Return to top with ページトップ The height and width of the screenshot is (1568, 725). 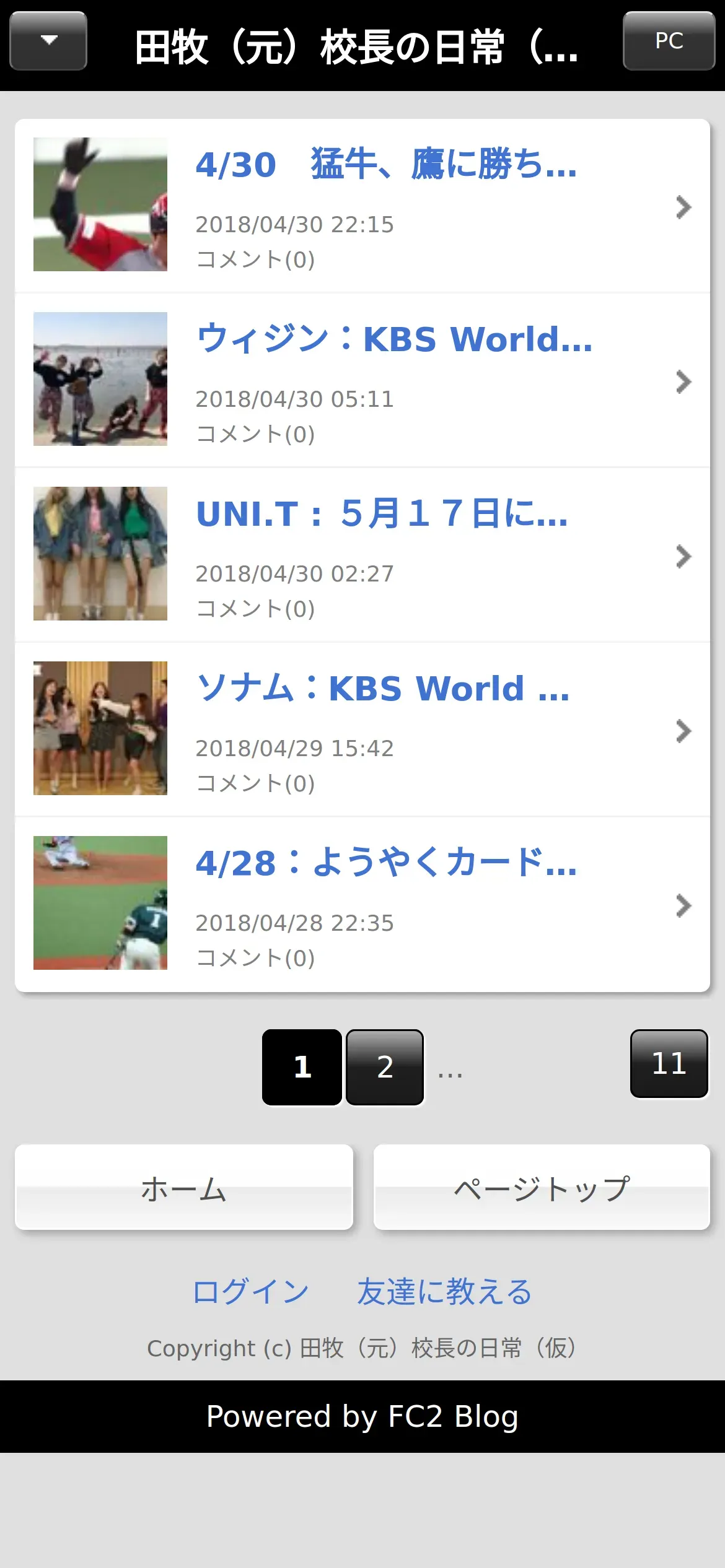click(x=542, y=1187)
